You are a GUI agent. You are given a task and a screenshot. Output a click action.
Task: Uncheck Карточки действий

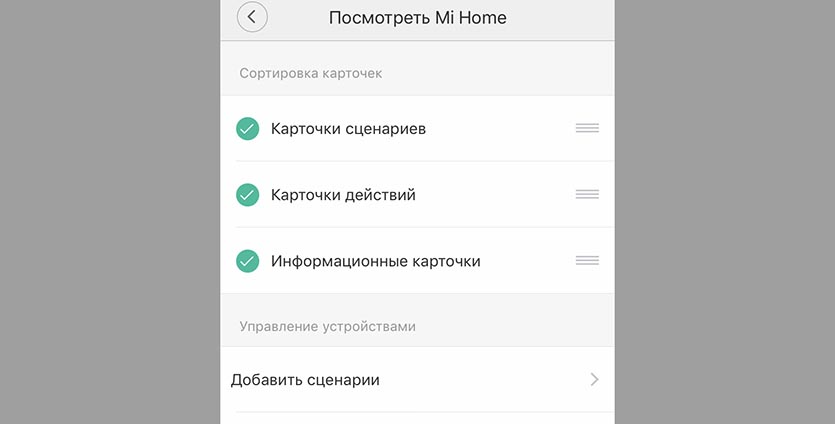coord(247,195)
